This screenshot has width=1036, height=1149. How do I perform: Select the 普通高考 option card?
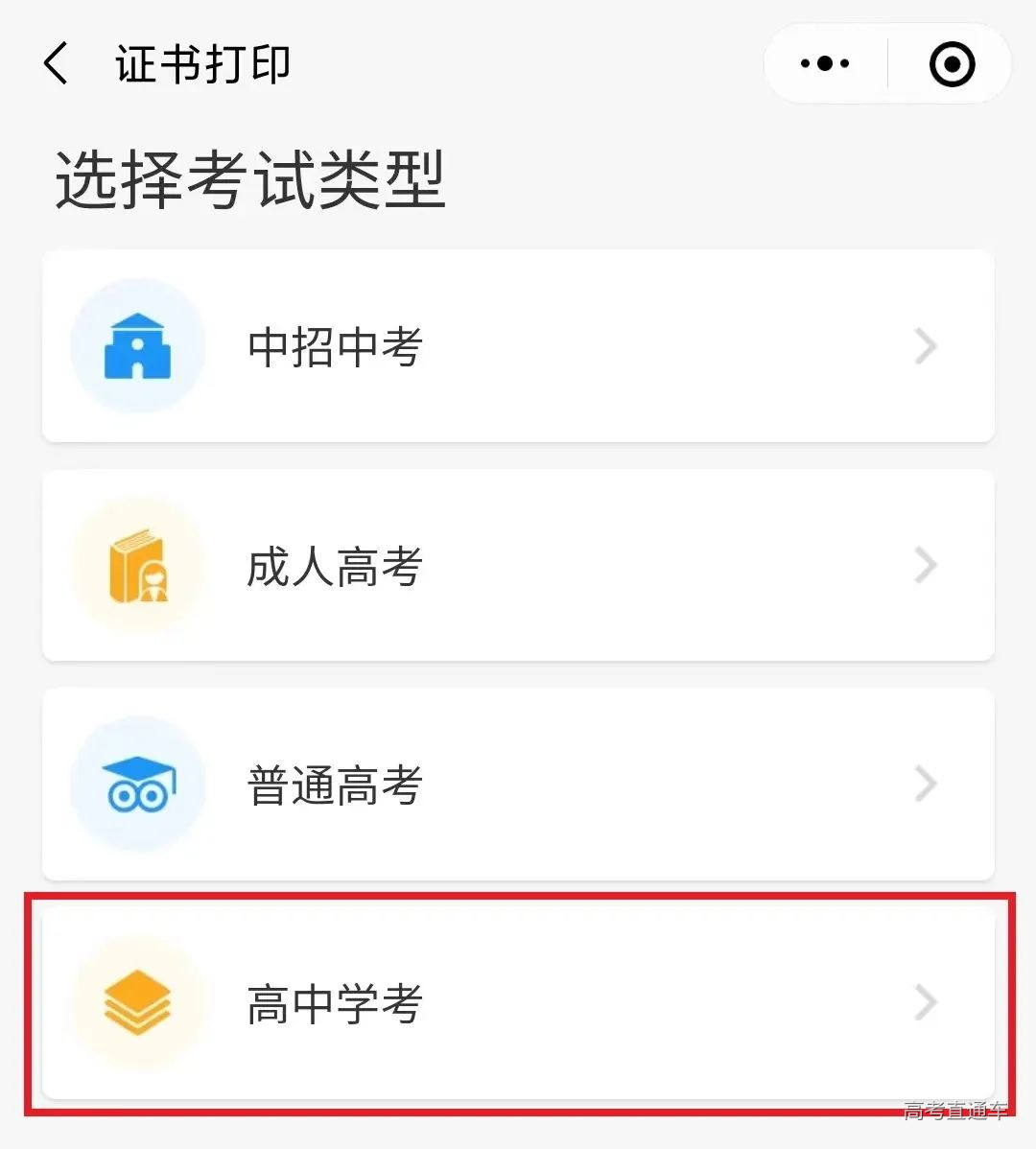coord(518,784)
